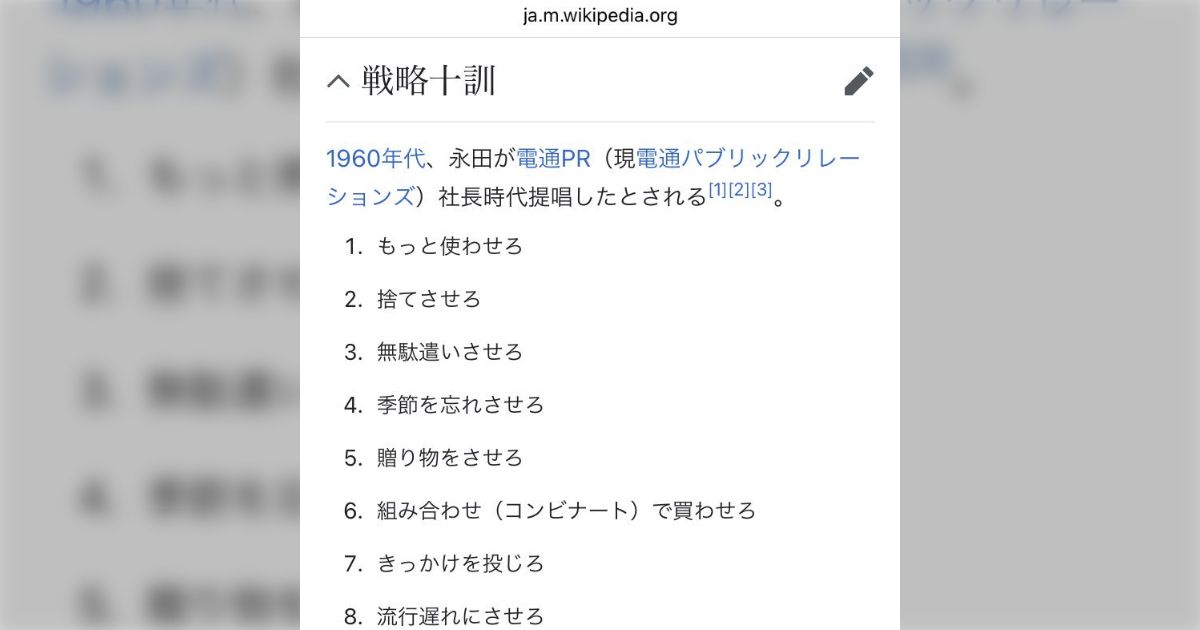Open the 1960年代 link
1200x630 pixels.
pyautogui.click(x=375, y=159)
